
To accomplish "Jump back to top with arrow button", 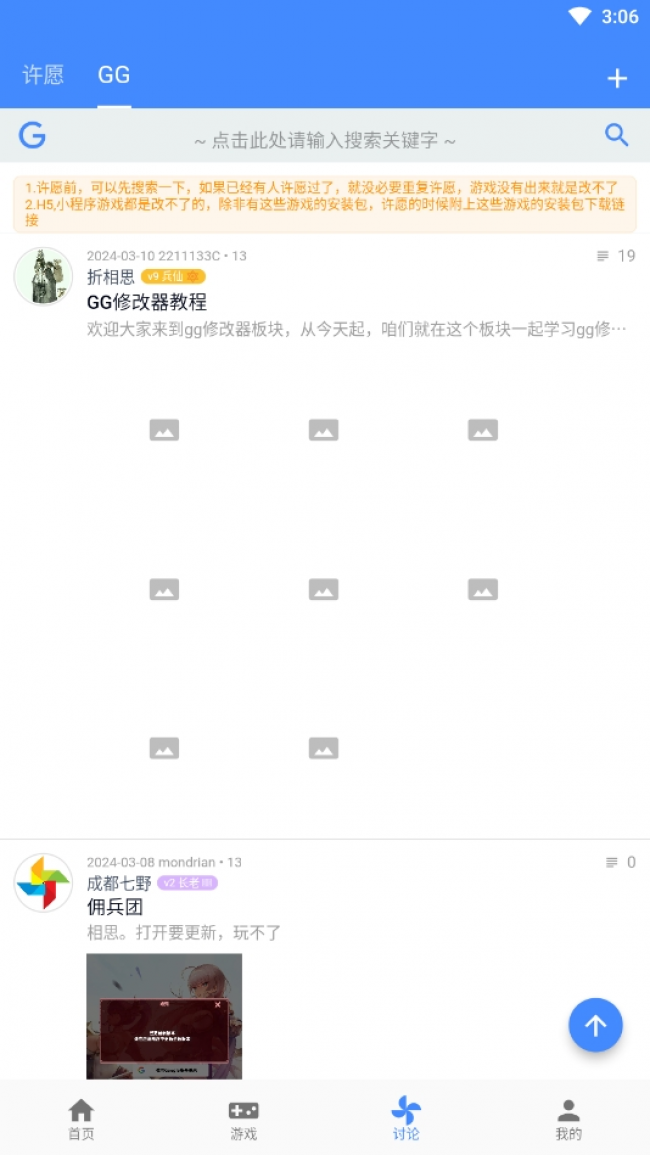I will (x=596, y=1025).
